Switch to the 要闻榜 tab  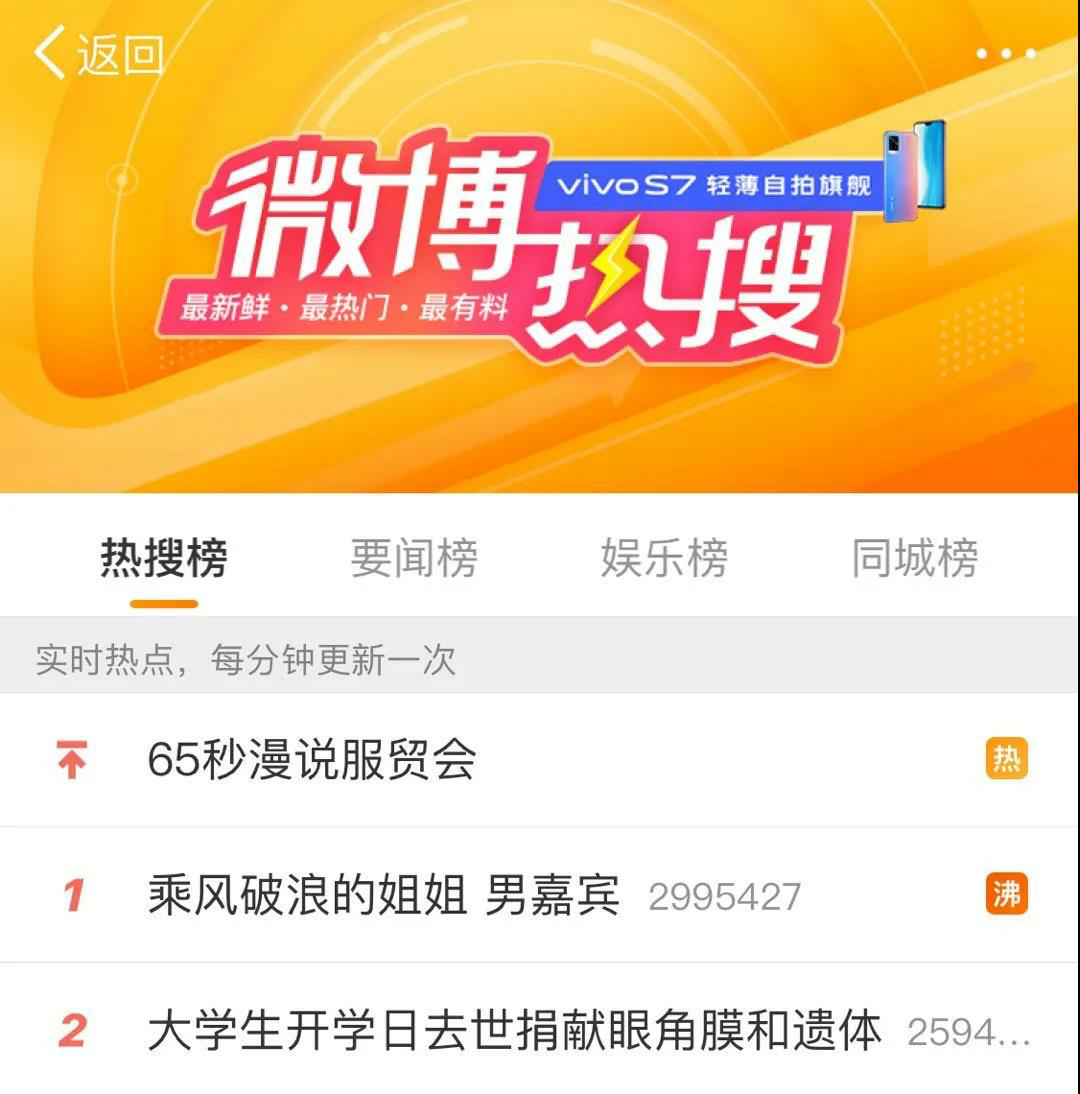point(414,558)
